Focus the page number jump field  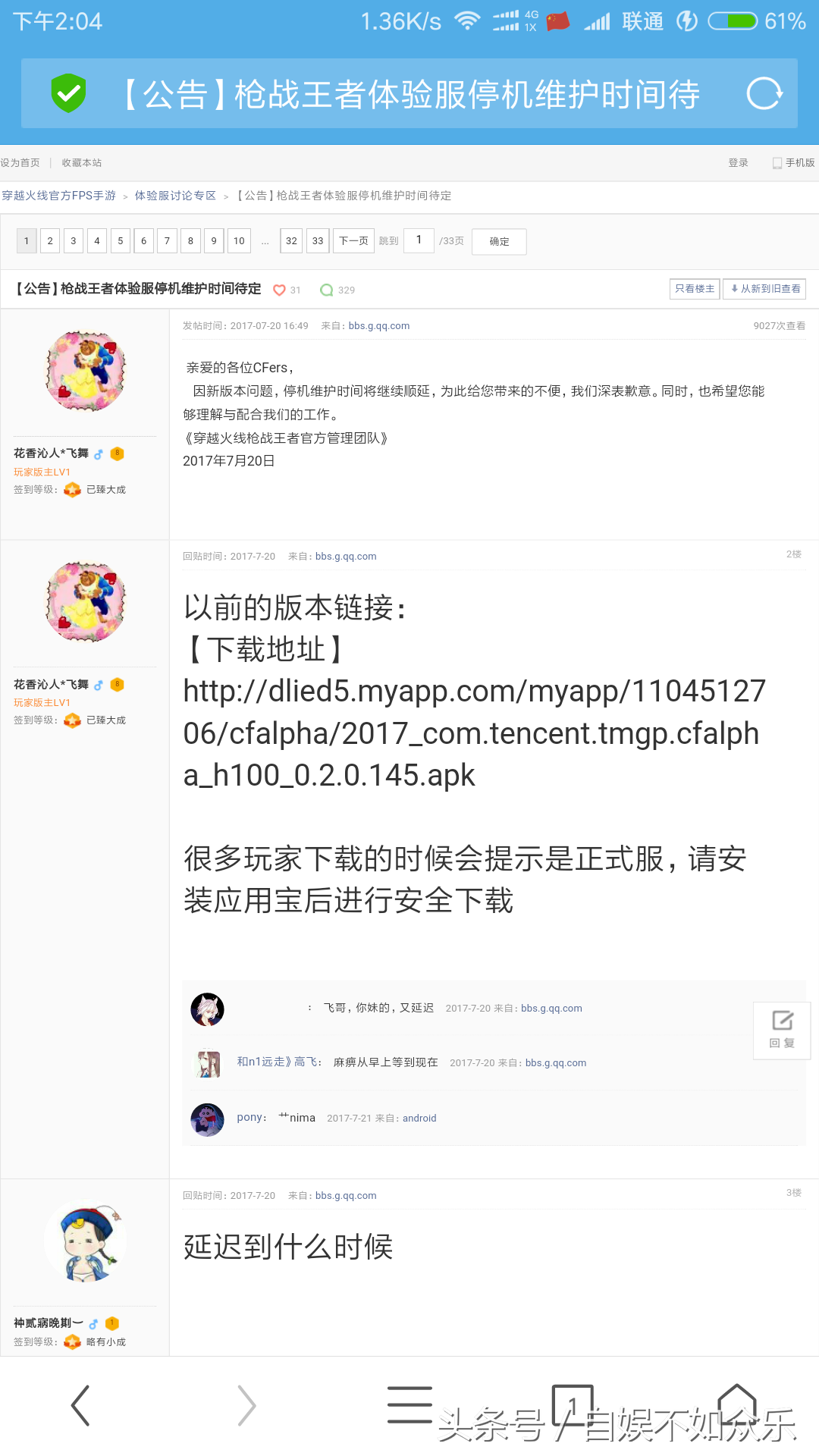tap(419, 240)
